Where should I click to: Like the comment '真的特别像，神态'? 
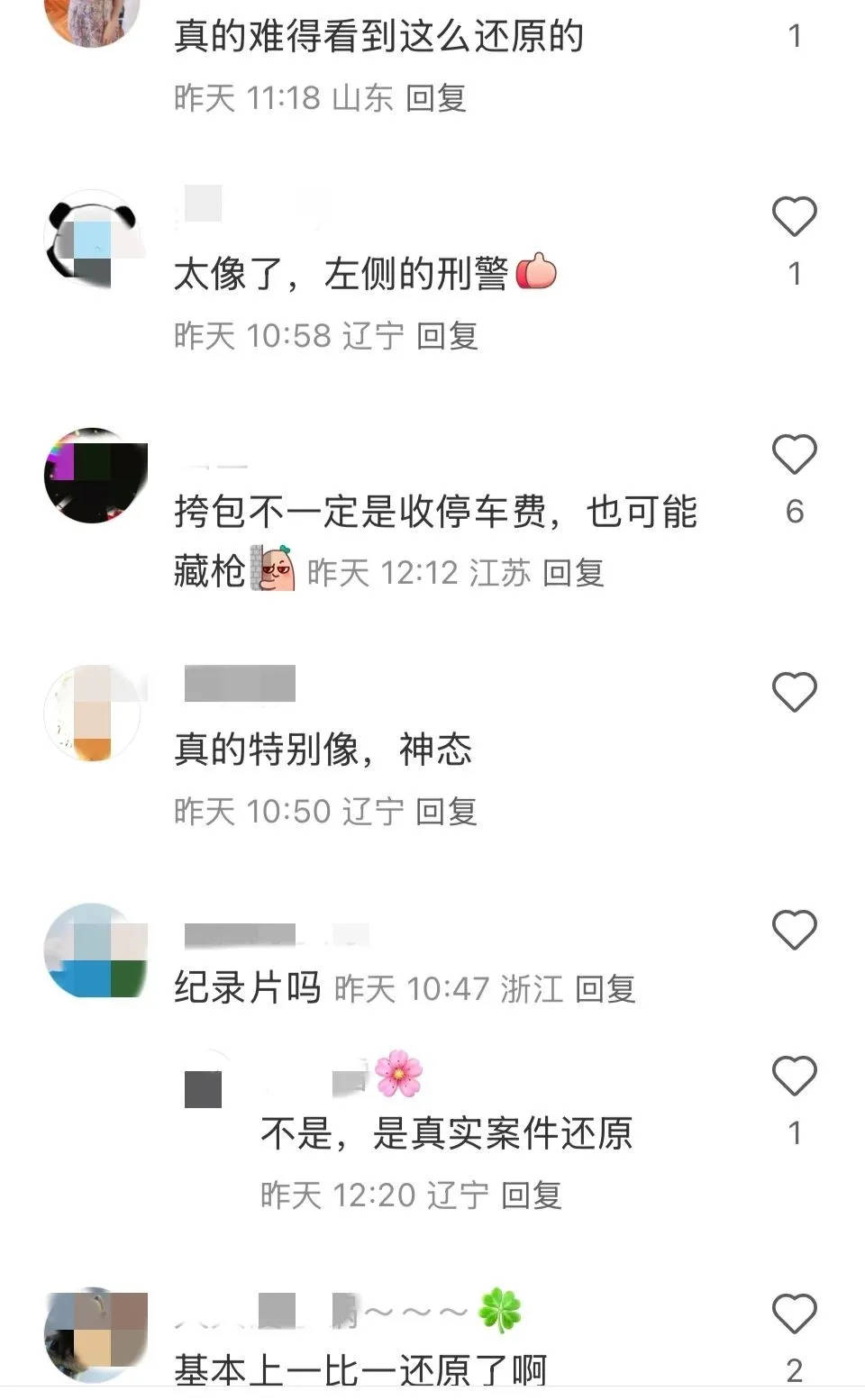(x=793, y=692)
